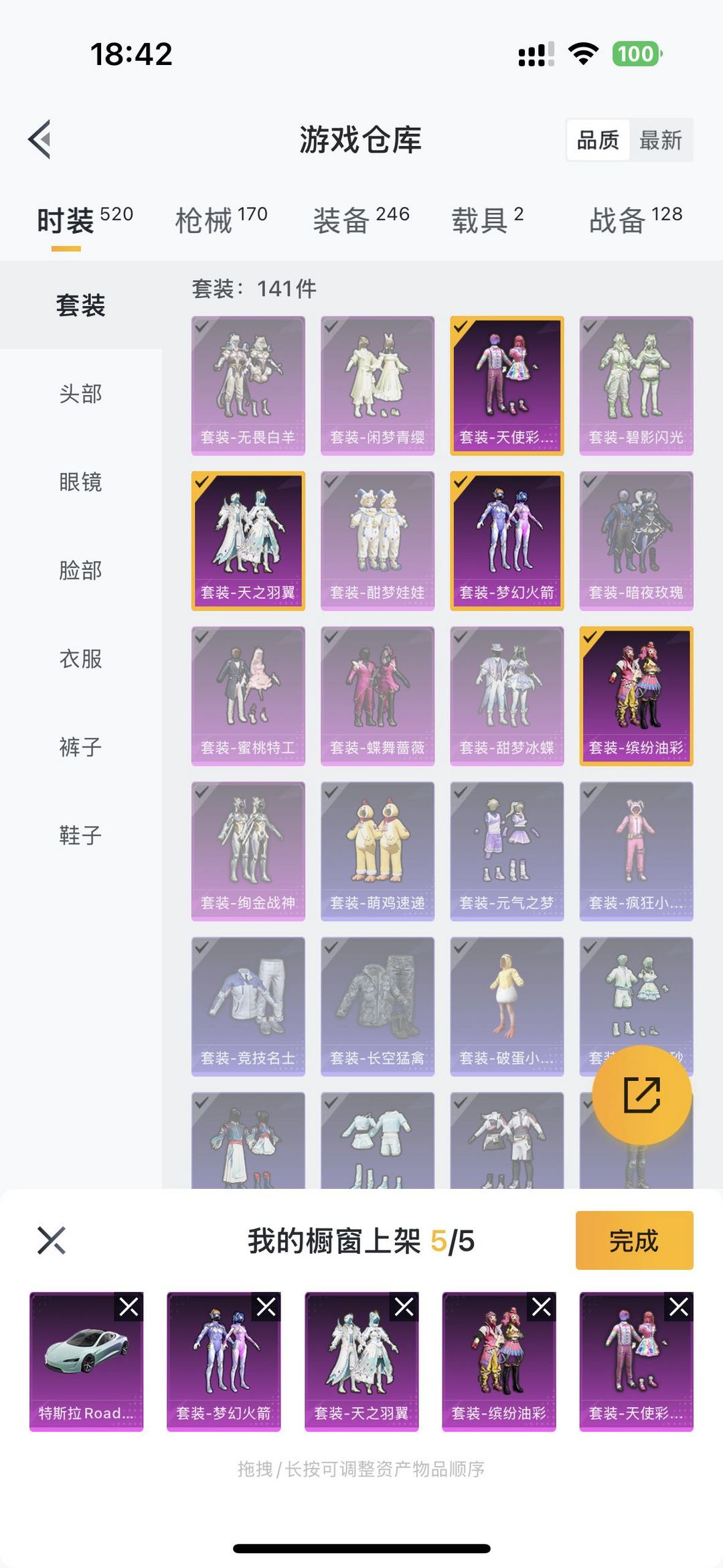Sort warehouse by 品质

tap(598, 140)
